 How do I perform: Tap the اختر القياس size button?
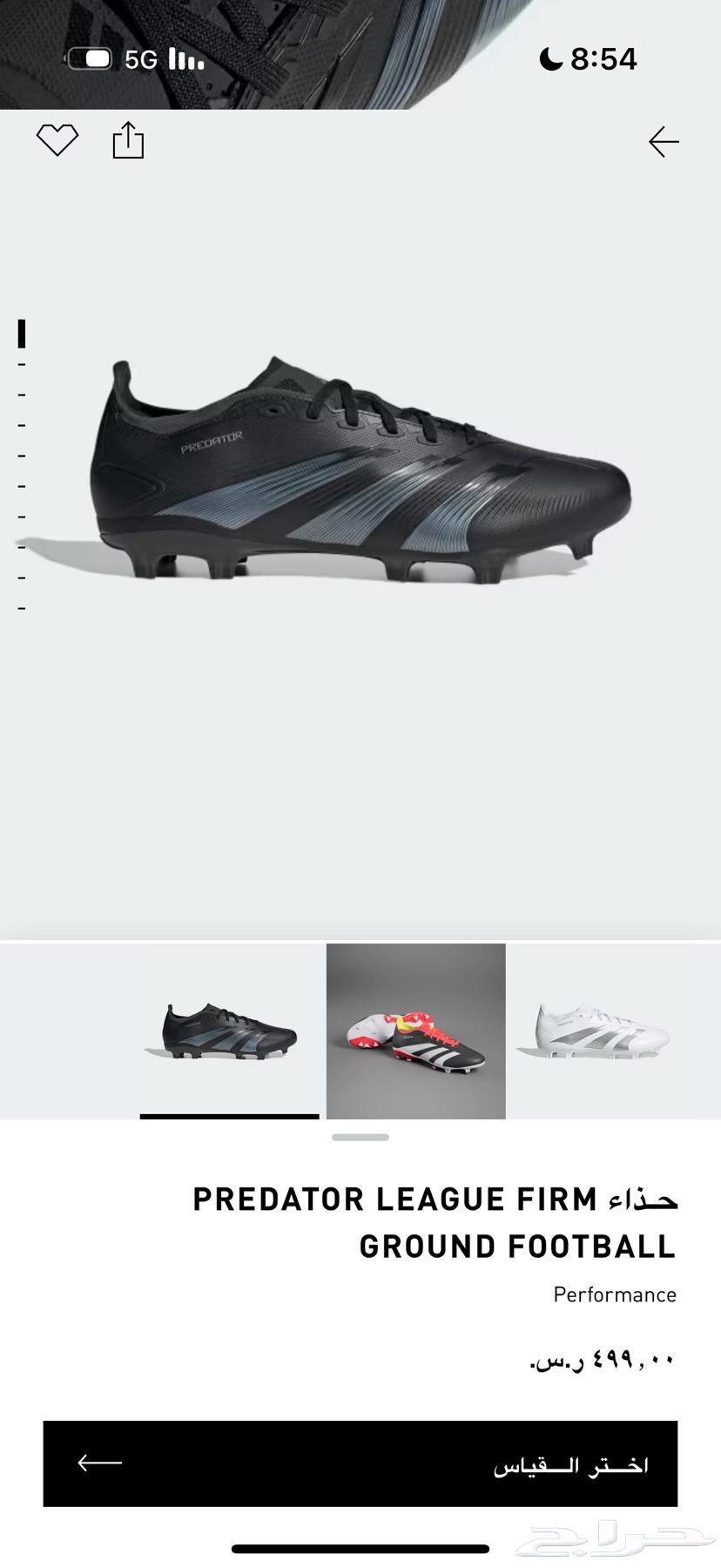click(x=360, y=1464)
